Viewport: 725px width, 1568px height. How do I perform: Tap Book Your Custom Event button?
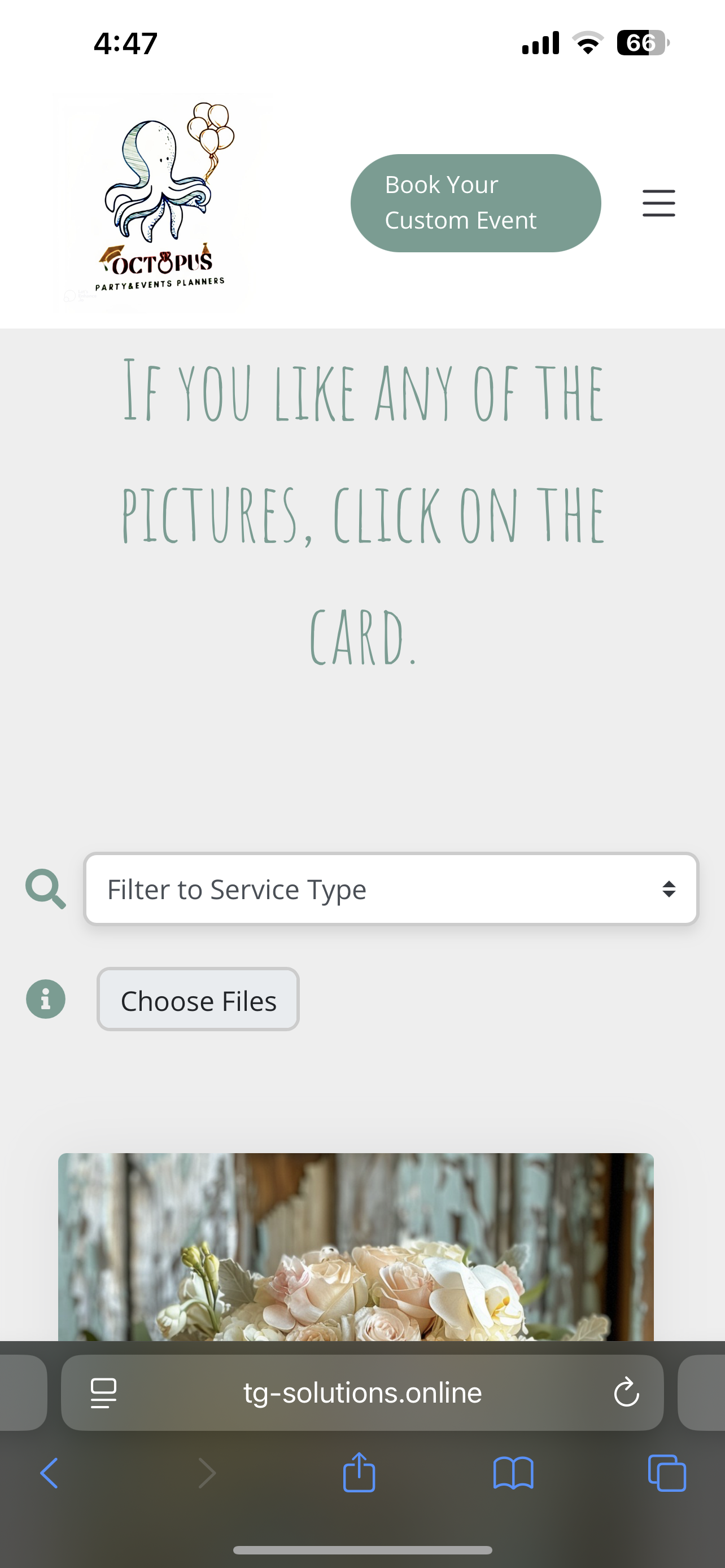coord(475,203)
